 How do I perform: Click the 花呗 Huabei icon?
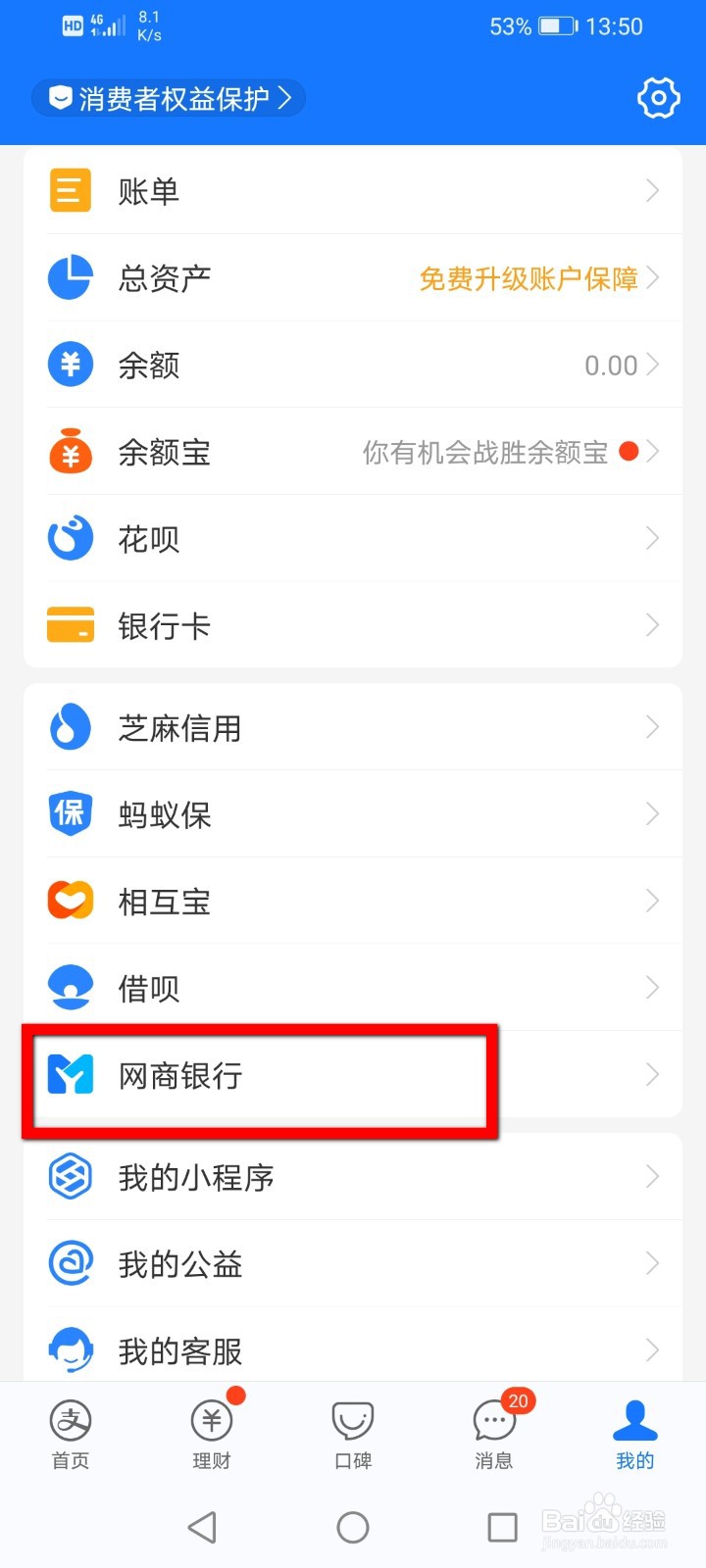[x=69, y=538]
